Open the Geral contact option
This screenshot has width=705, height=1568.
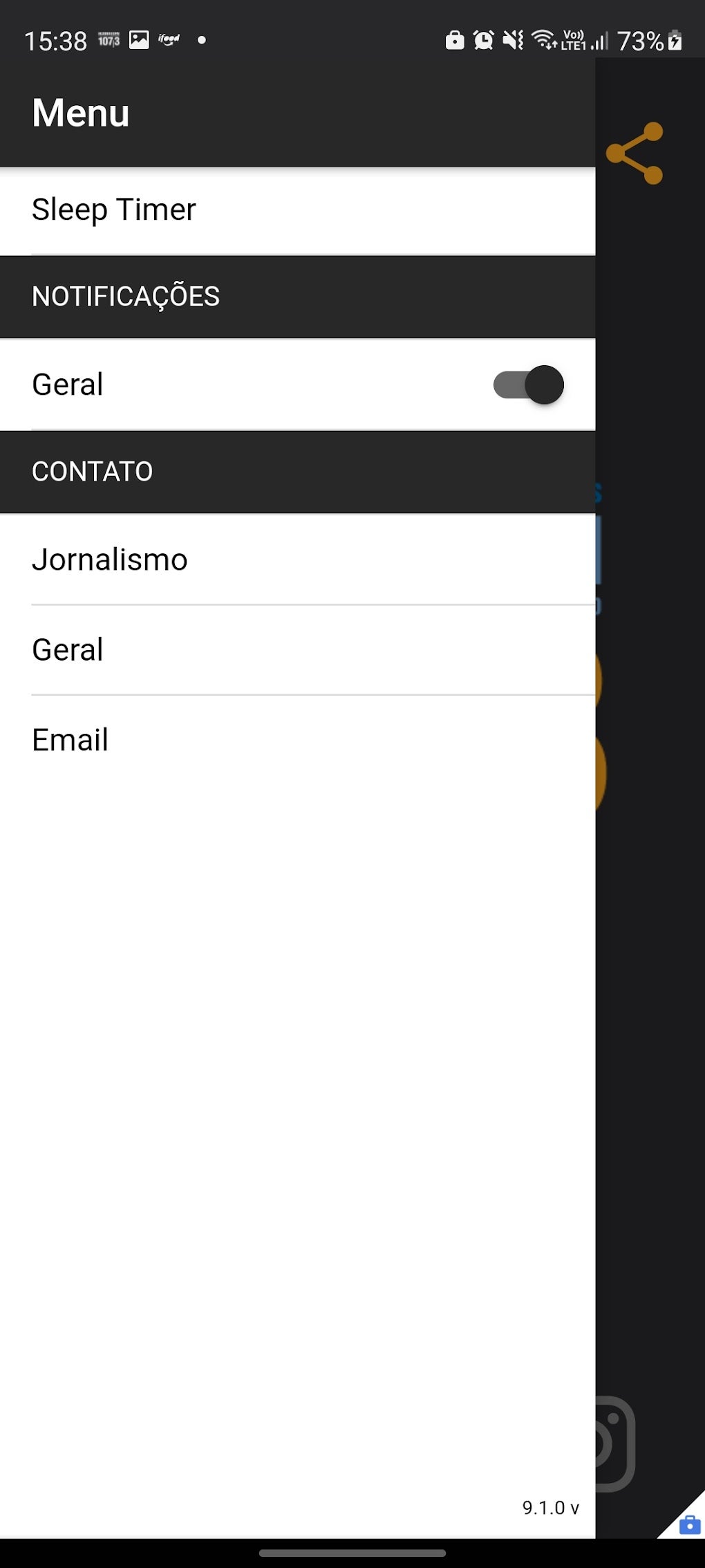point(297,650)
